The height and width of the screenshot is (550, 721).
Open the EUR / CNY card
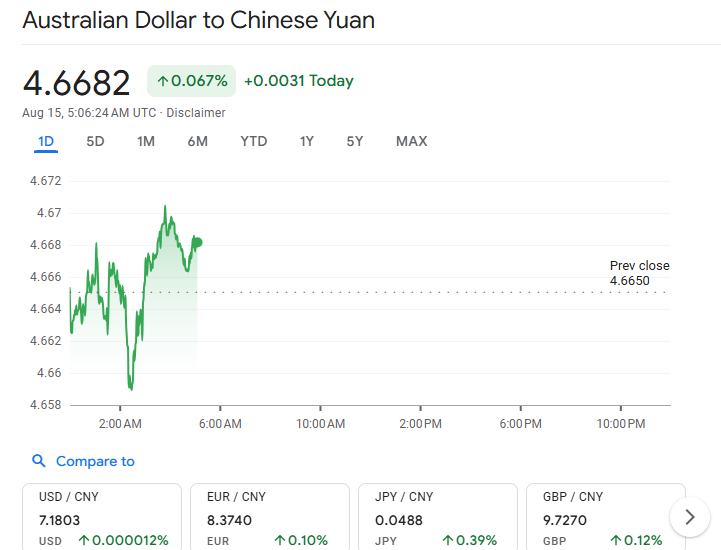(270, 517)
